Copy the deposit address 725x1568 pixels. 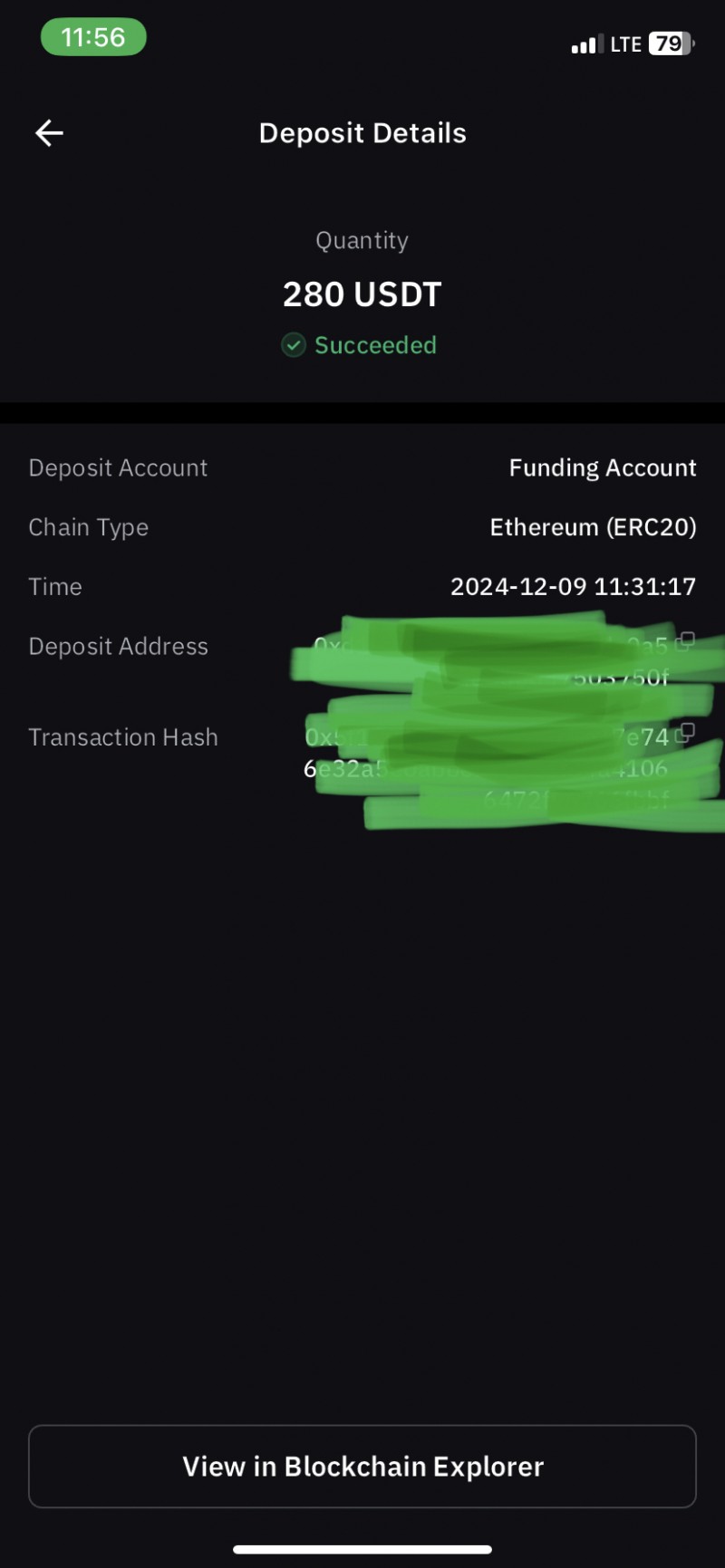[x=686, y=641]
